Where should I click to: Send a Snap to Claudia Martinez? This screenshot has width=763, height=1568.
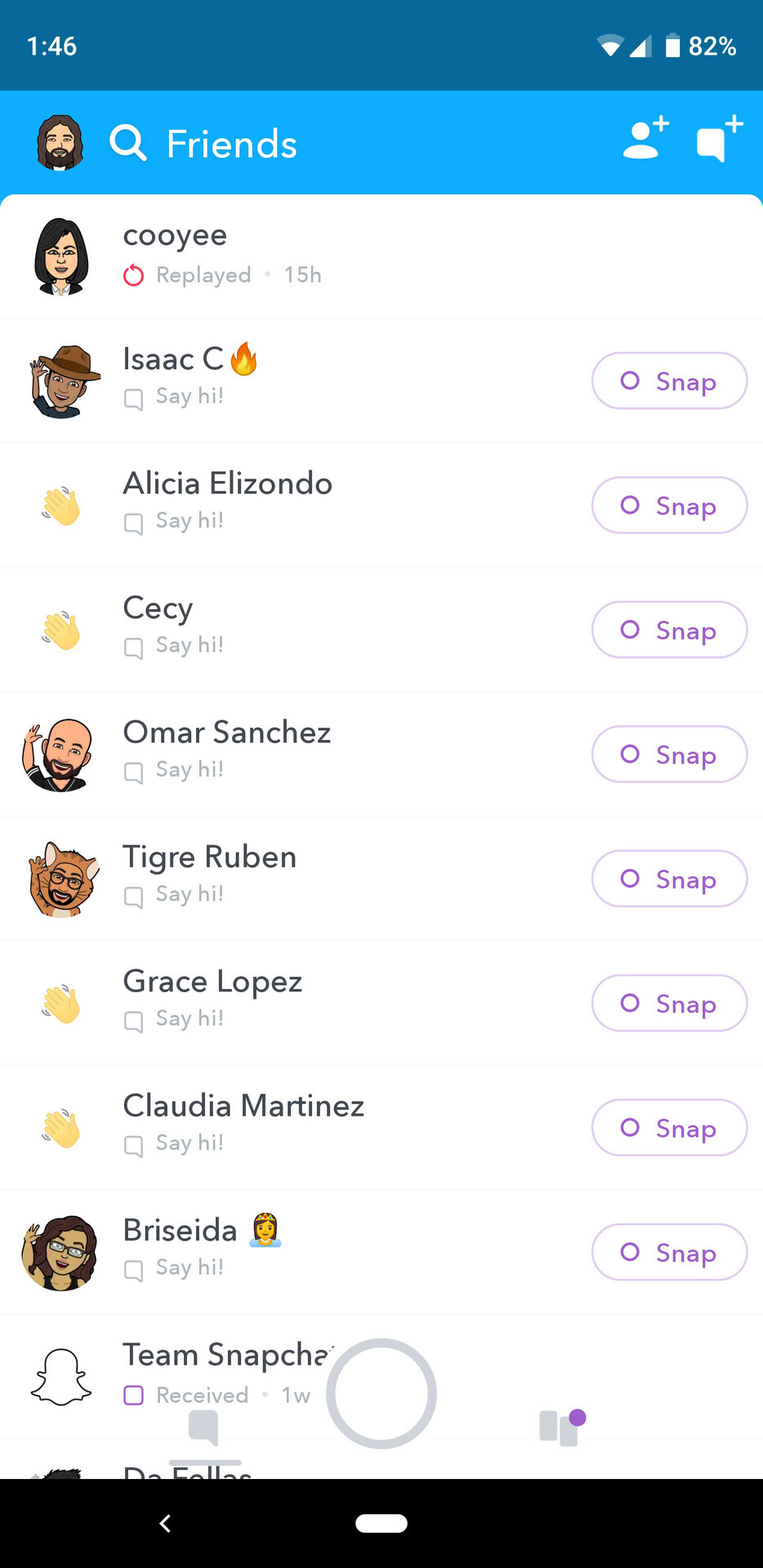click(x=669, y=1128)
